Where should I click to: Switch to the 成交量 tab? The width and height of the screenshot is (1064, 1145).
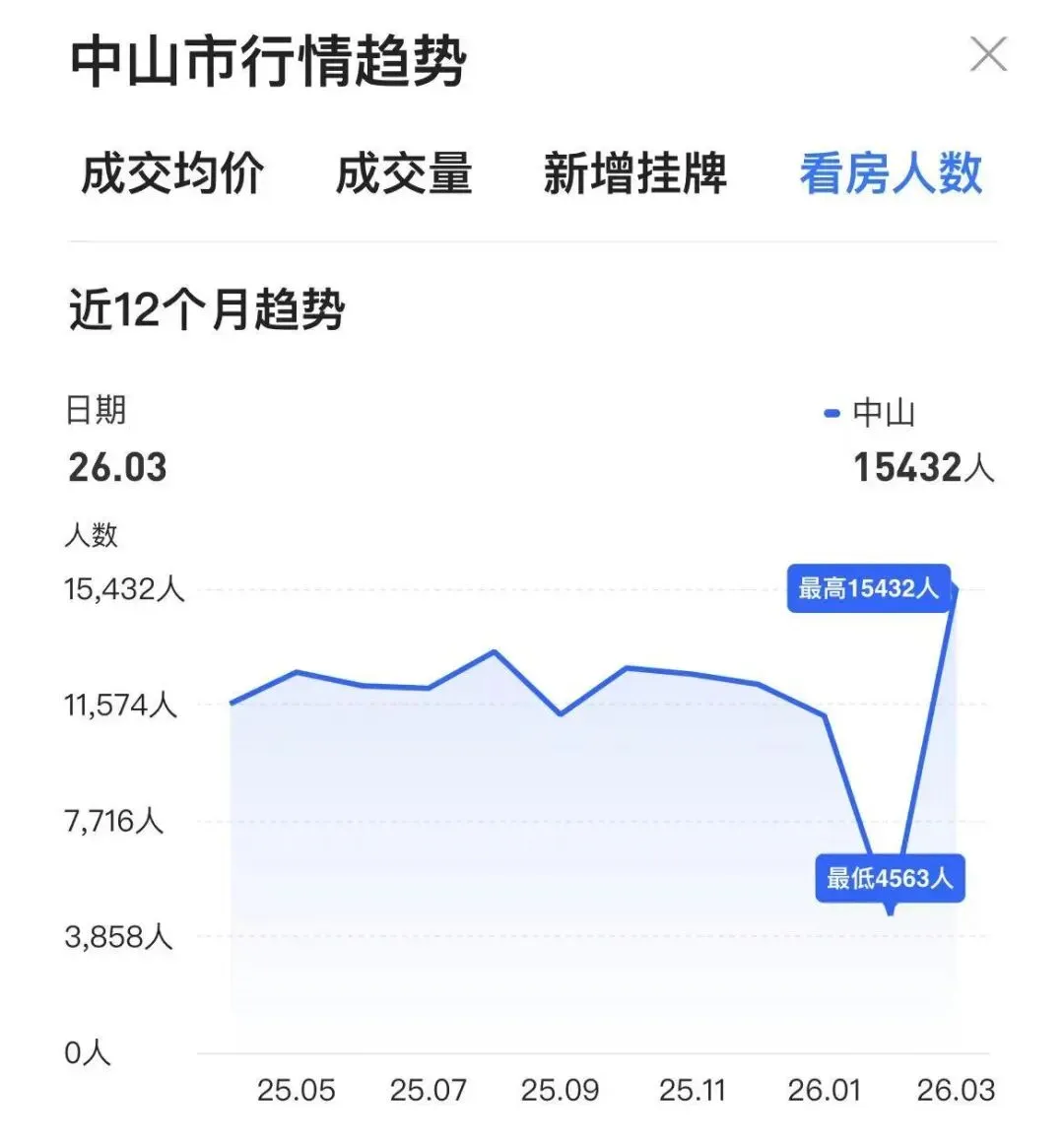click(404, 173)
